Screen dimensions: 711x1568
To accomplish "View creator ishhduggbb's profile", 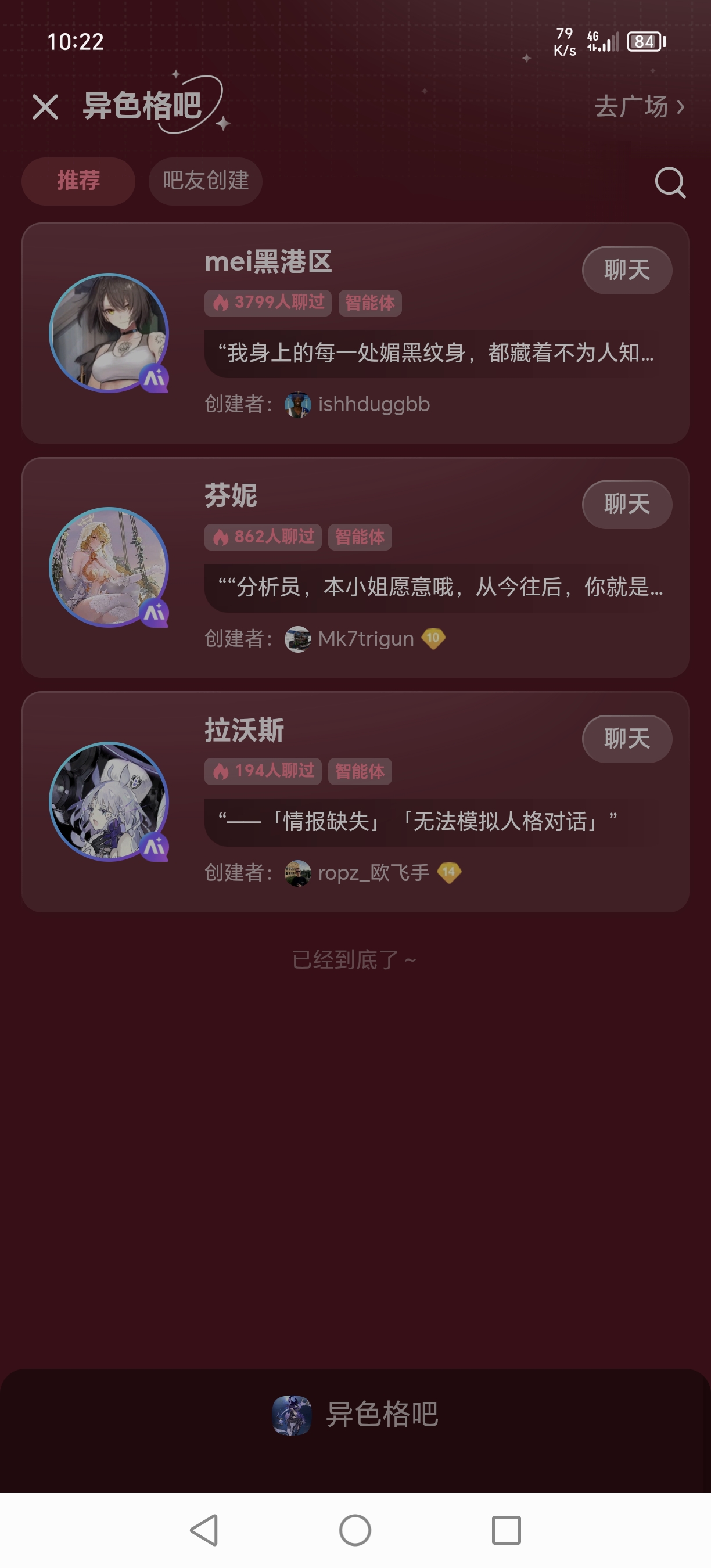I will point(372,404).
